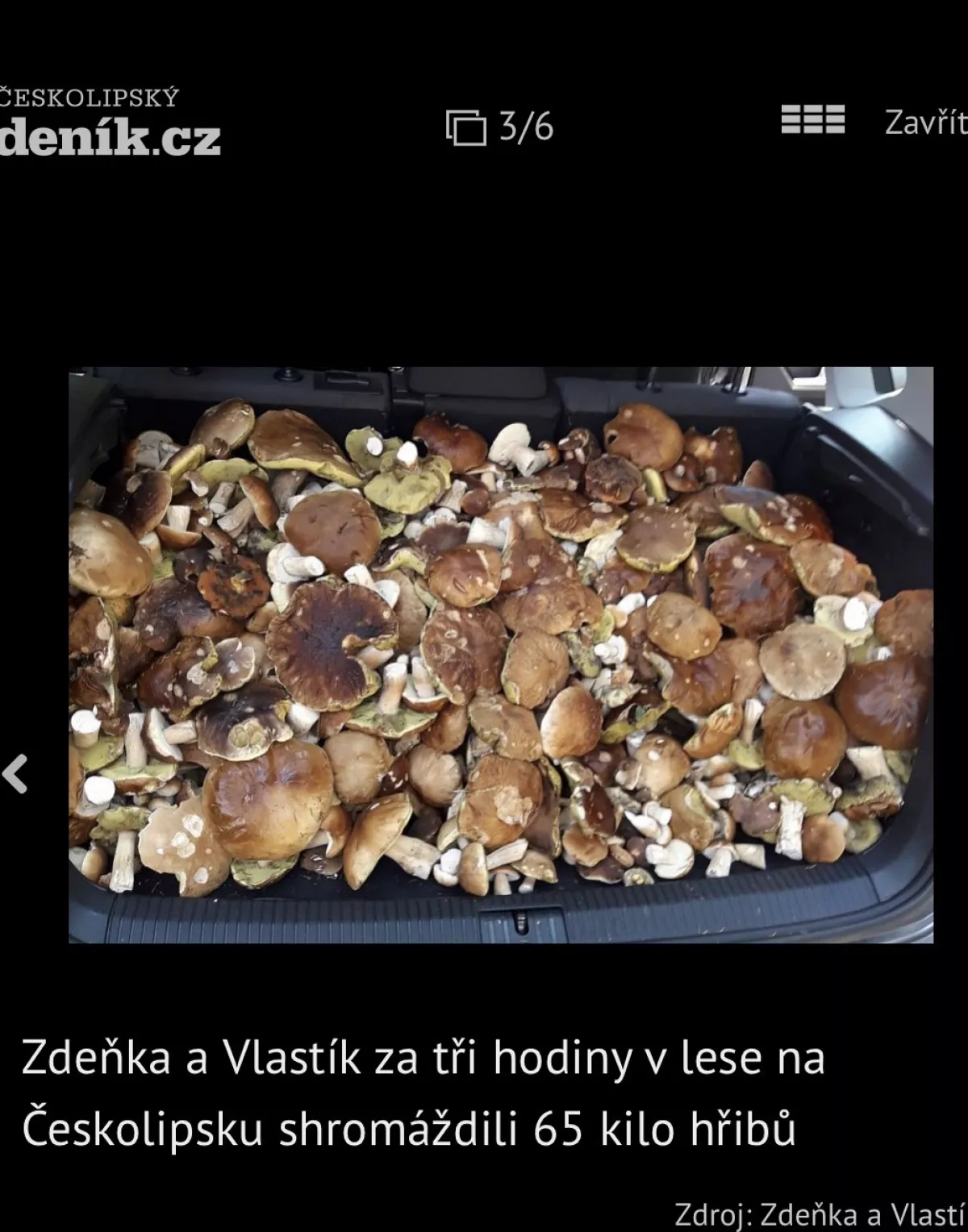Close the gallery with Zavřít

click(x=925, y=123)
